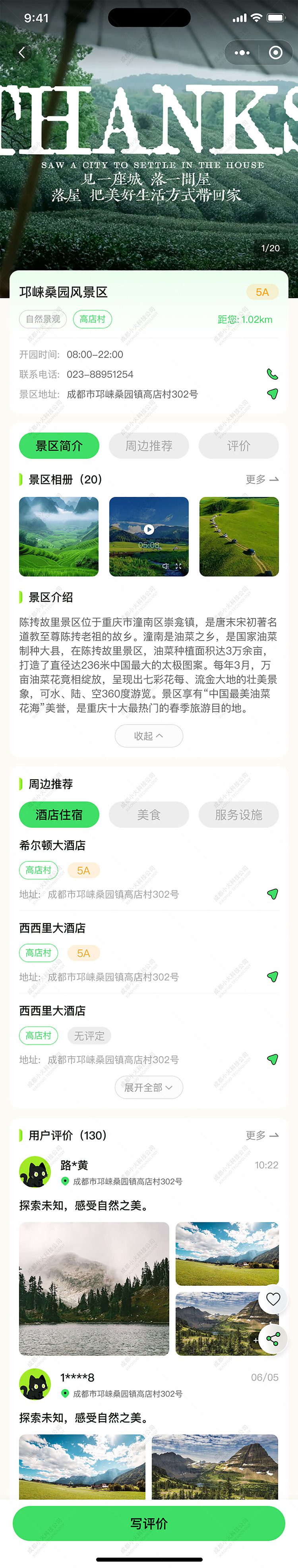The image size is (298, 1568).
Task: Switch to the 评价 tab
Action: (238, 446)
